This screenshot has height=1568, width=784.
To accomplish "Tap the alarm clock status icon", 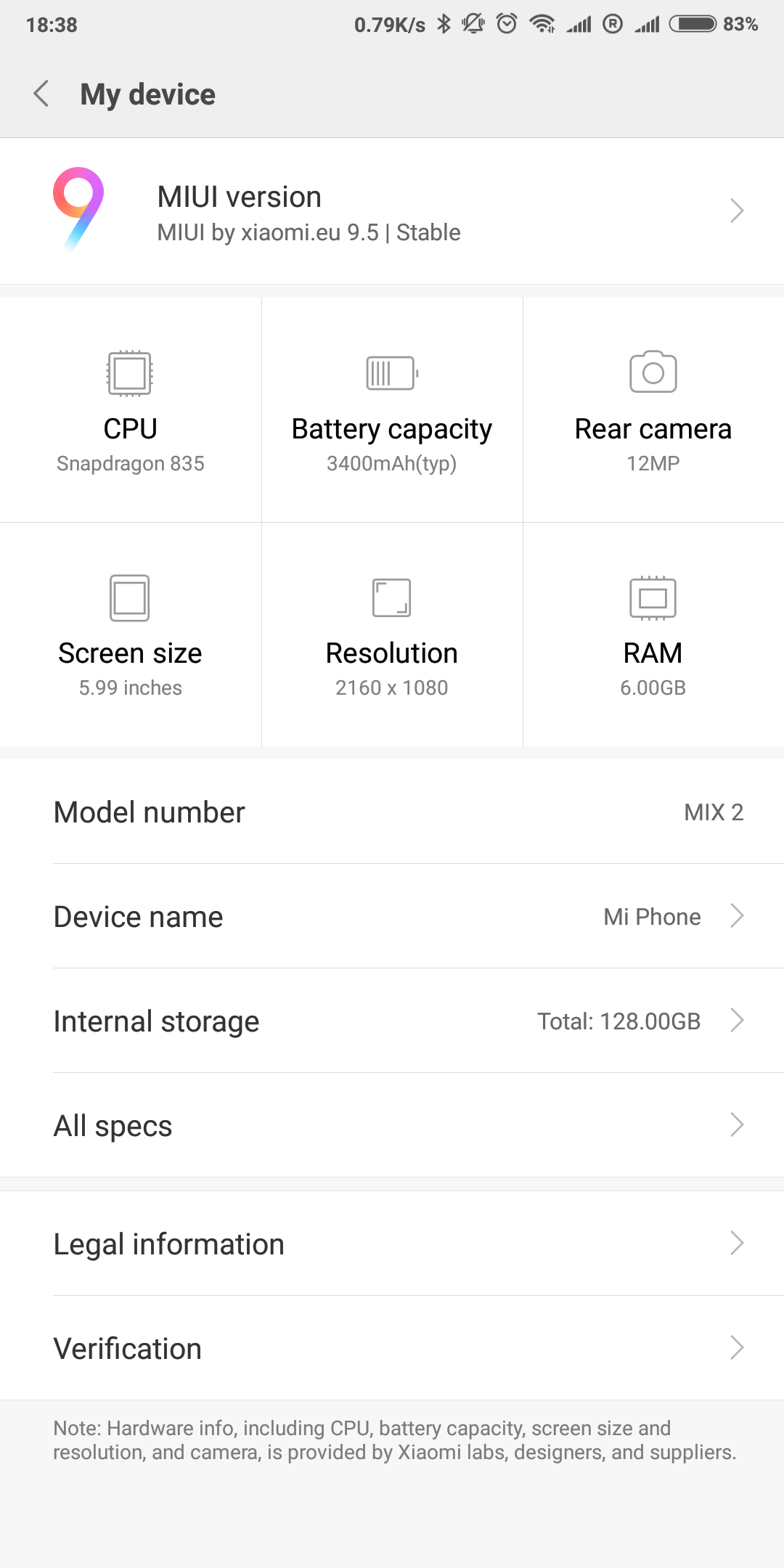I will [x=506, y=24].
